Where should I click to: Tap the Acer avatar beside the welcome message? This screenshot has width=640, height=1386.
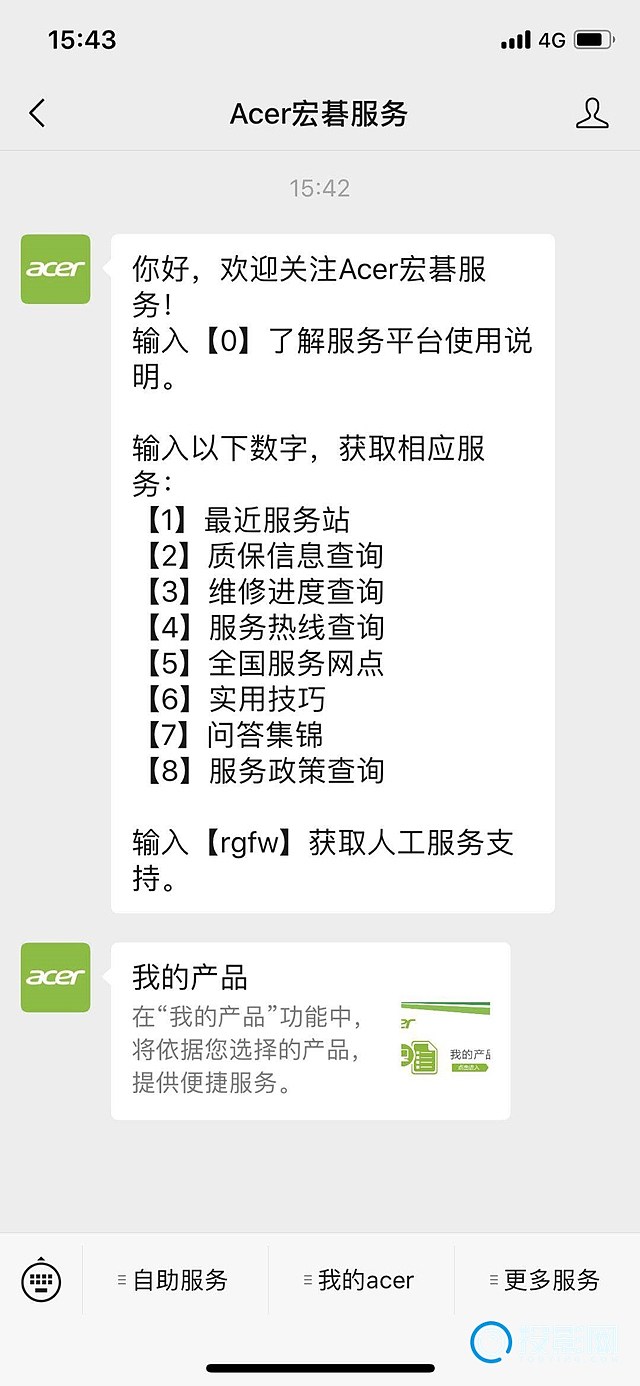[56, 269]
